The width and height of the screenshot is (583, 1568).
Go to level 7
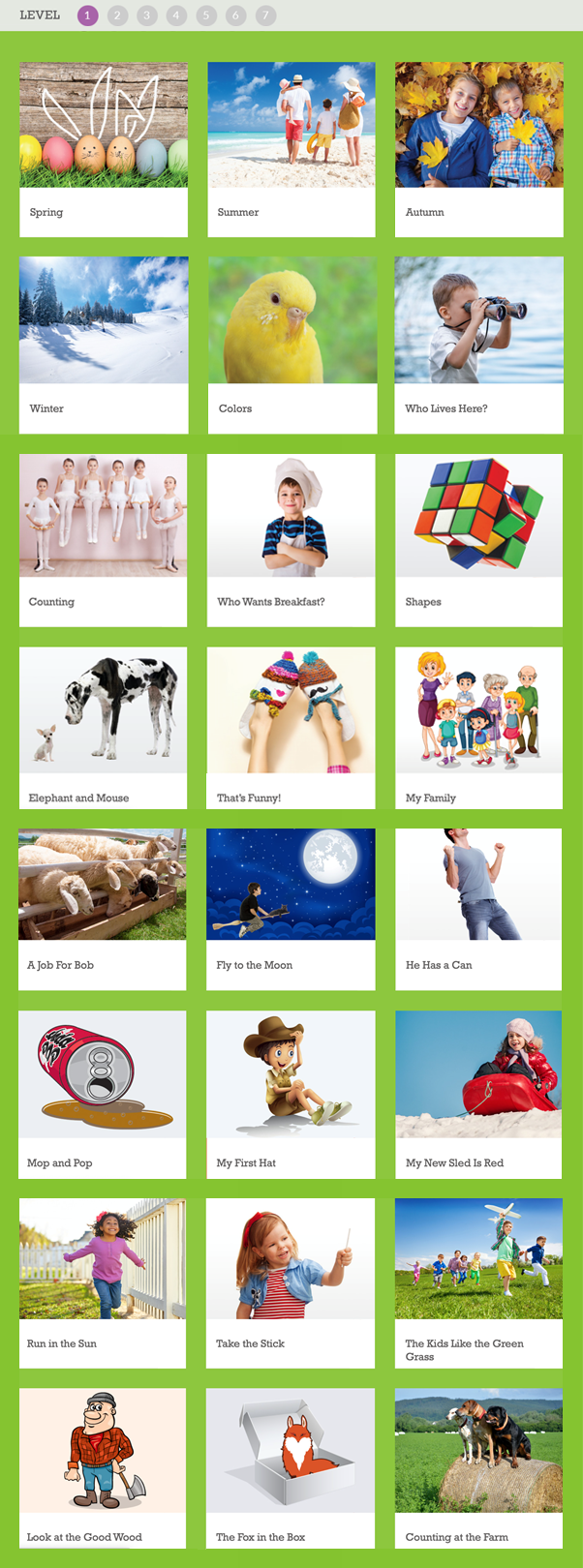coord(265,15)
